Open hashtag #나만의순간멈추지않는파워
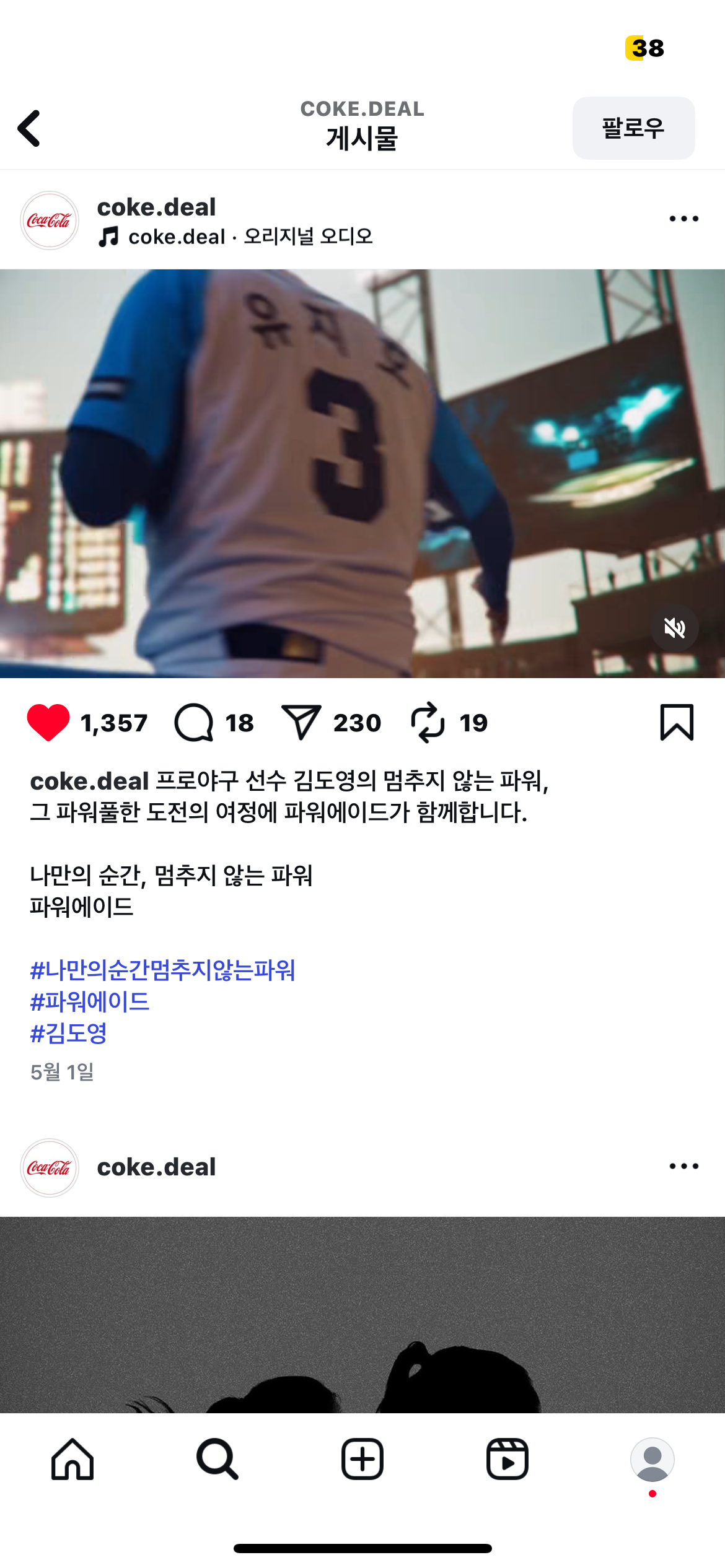The height and width of the screenshot is (1568, 725). tap(162, 970)
